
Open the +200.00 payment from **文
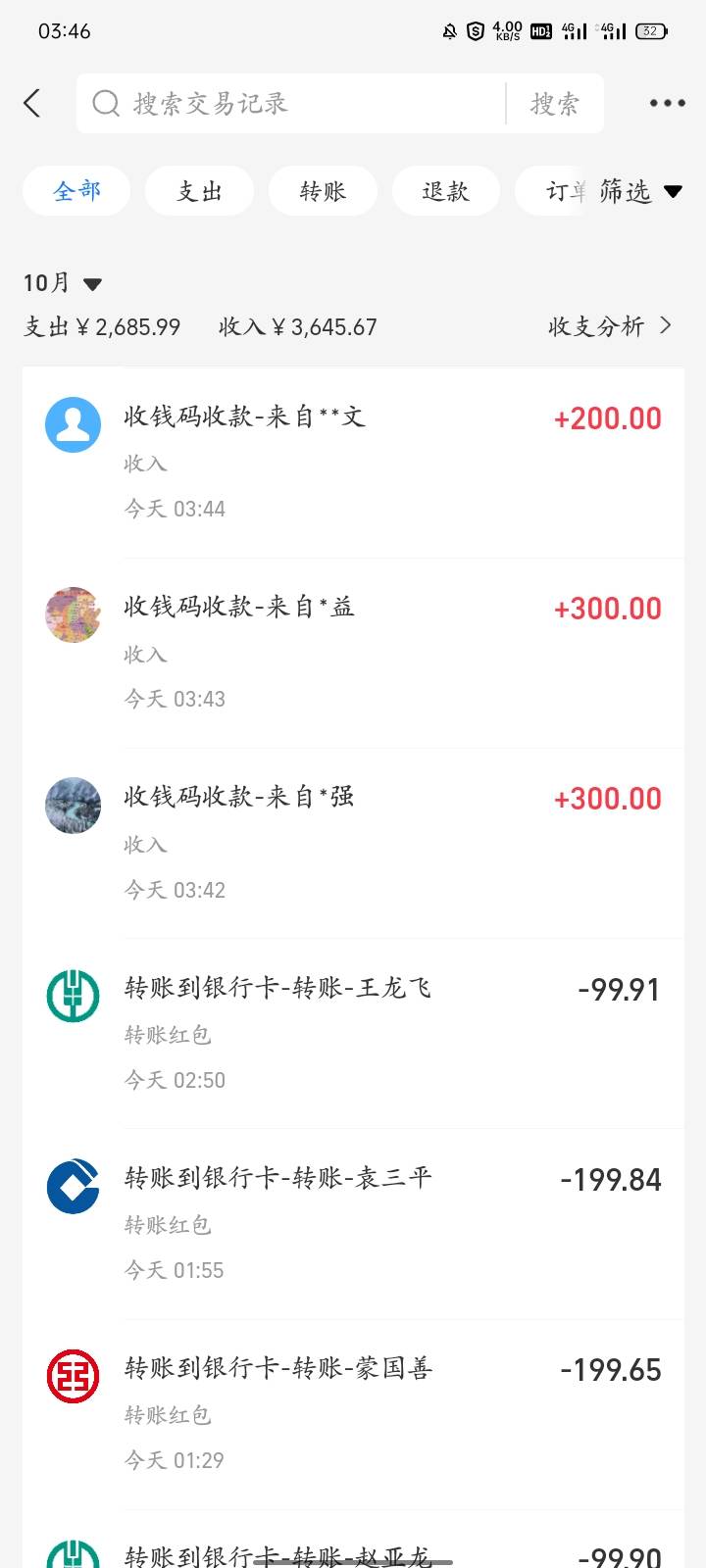coord(353,462)
